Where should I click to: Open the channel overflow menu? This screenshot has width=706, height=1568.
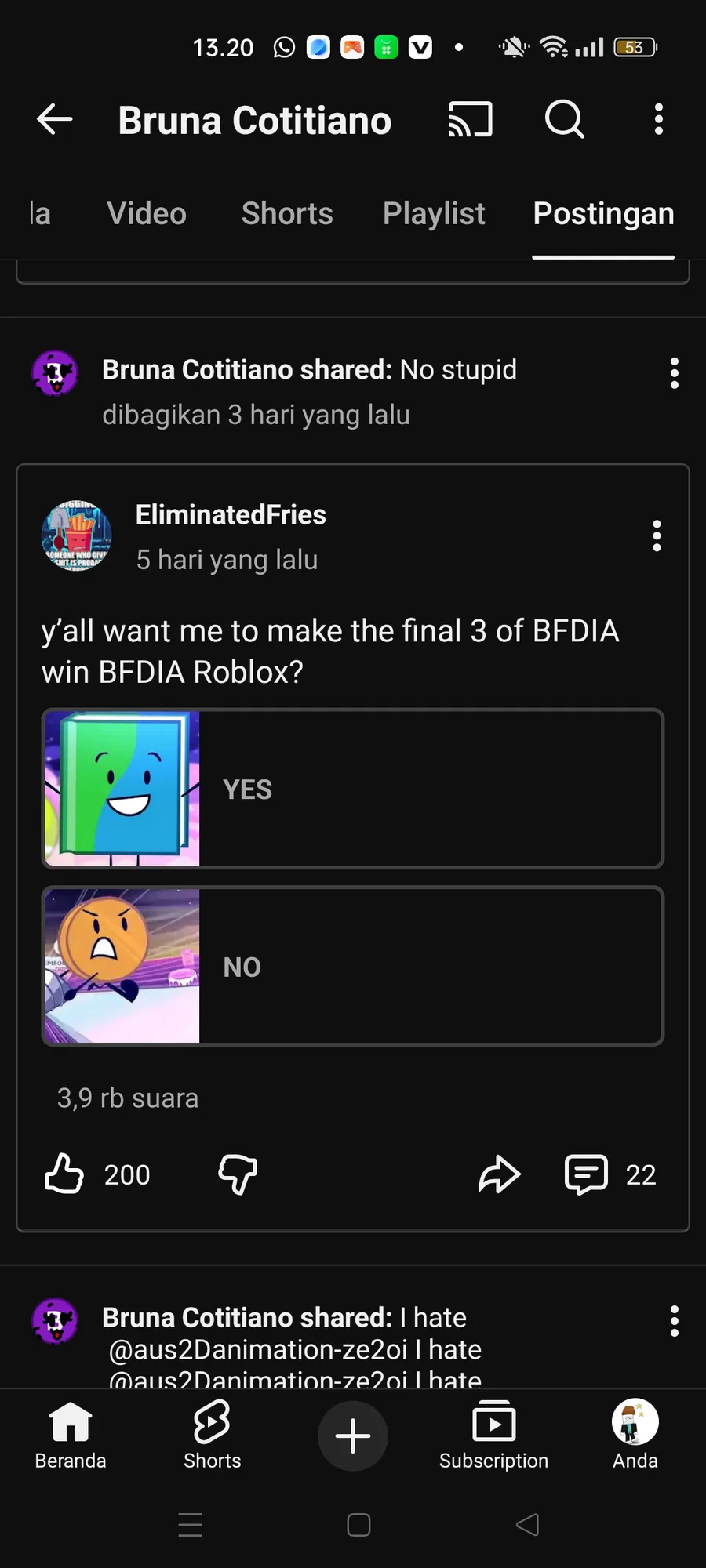(x=659, y=120)
